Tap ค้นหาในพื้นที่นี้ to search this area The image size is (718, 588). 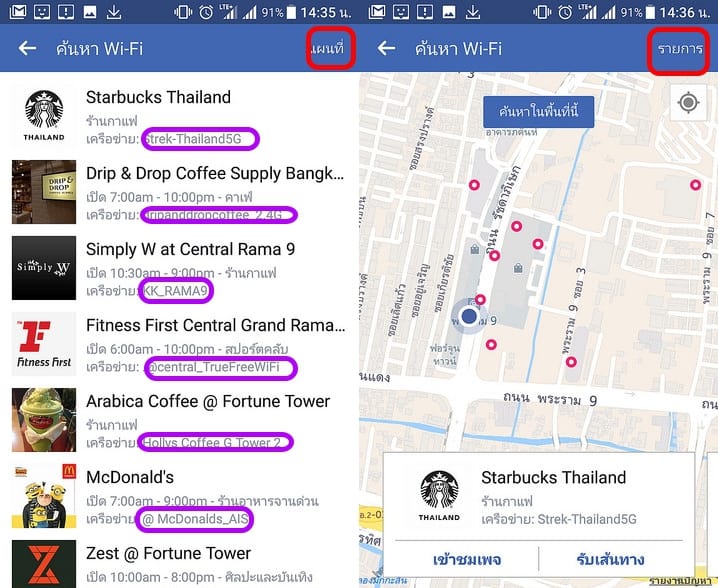(538, 111)
